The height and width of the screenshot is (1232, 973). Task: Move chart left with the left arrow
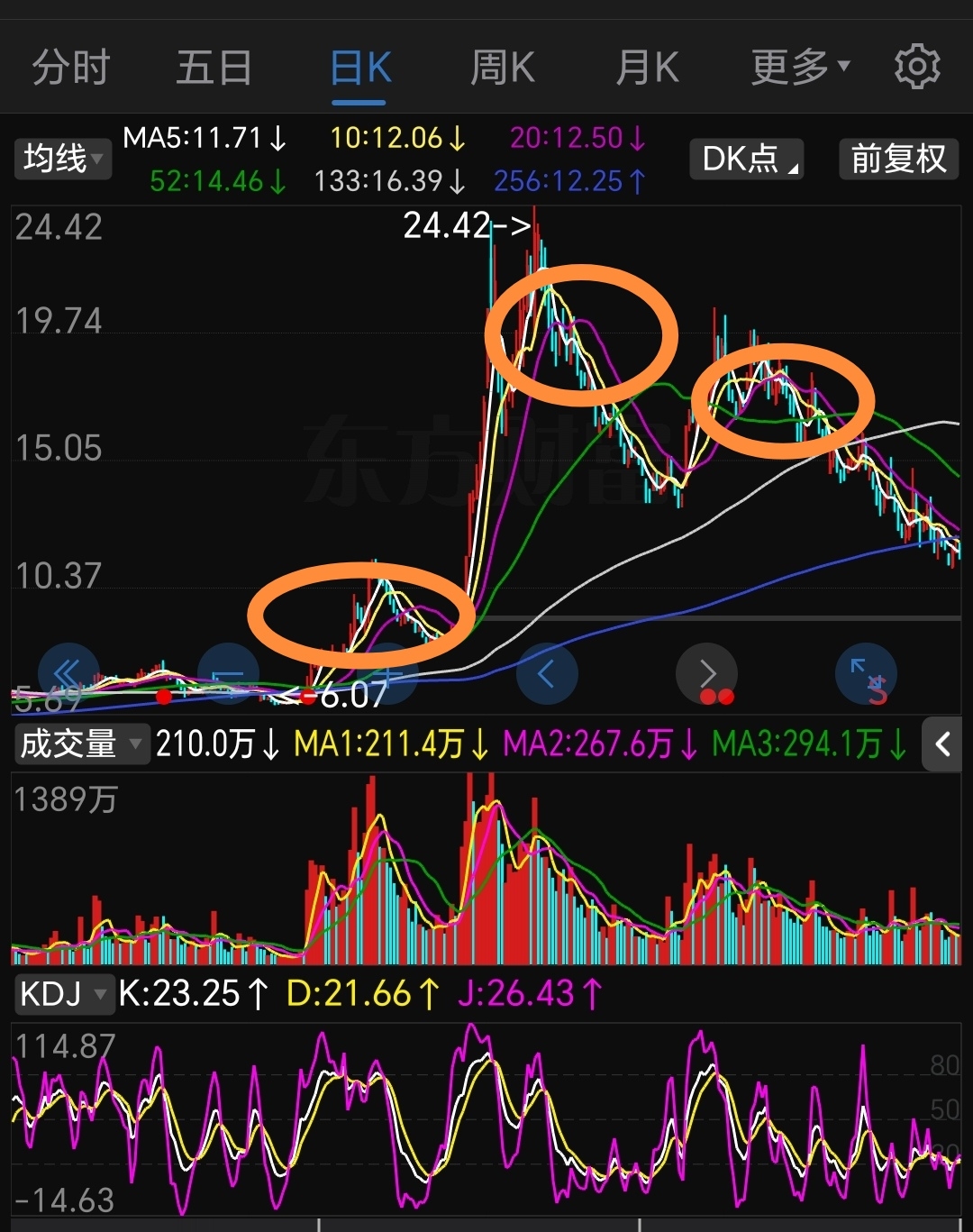pos(546,673)
